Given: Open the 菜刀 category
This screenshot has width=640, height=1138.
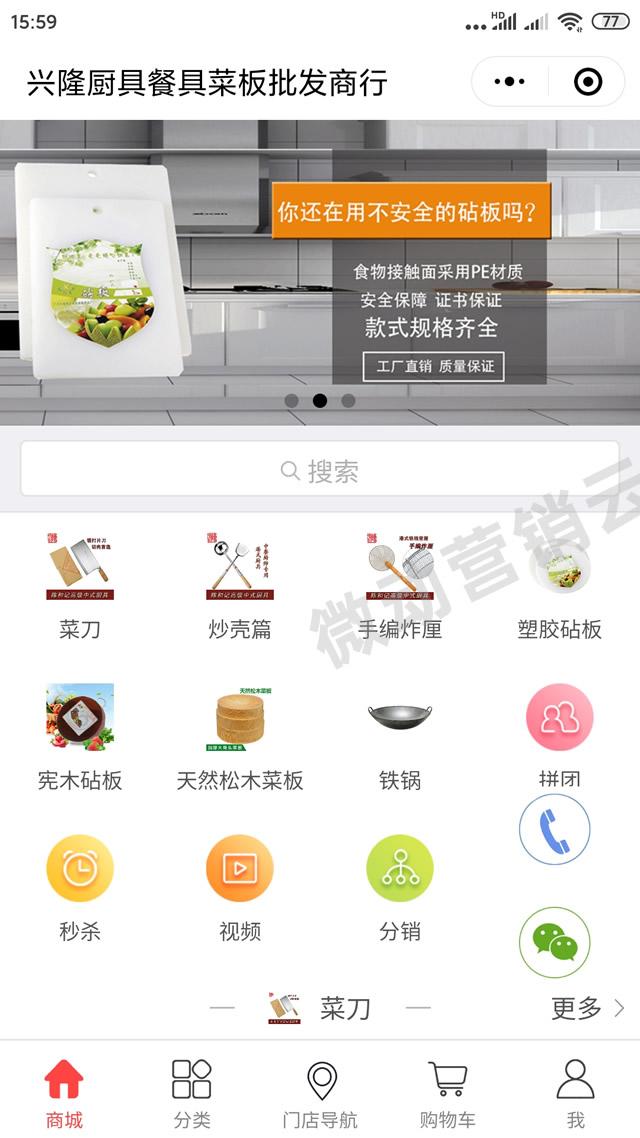Looking at the screenshot, I should coord(80,585).
